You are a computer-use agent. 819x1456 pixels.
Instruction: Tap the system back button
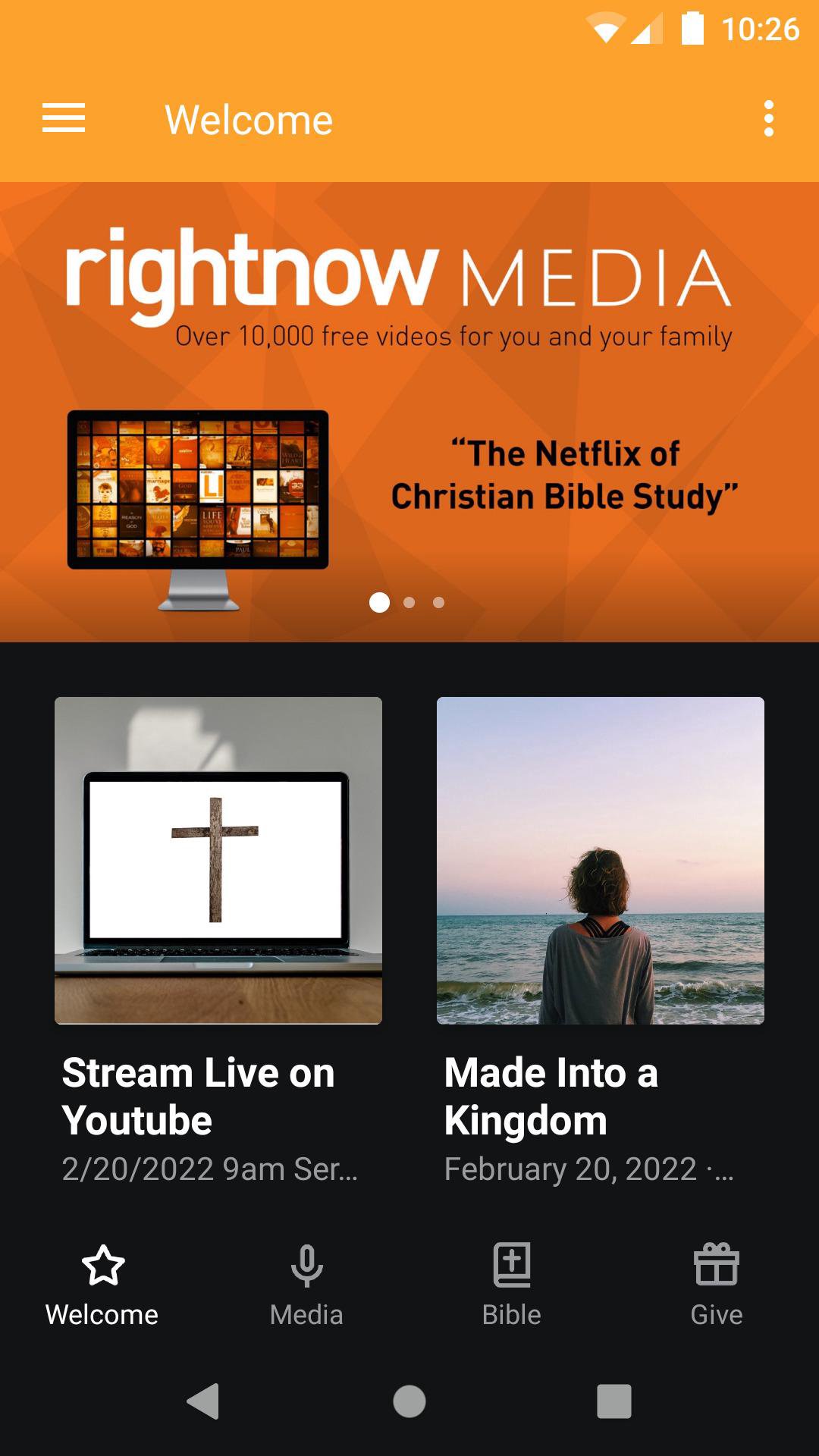click(x=203, y=1401)
